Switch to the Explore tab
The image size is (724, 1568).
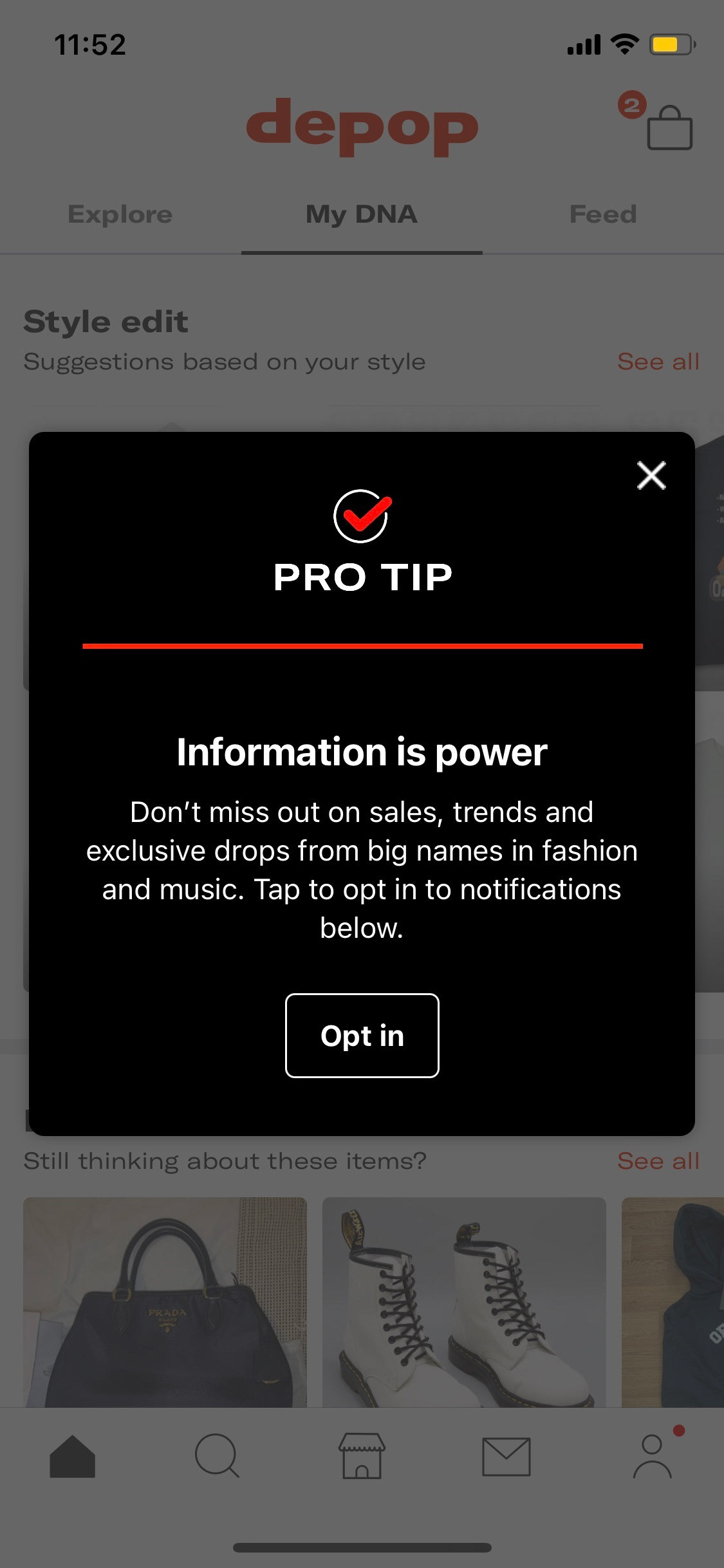pos(120,214)
